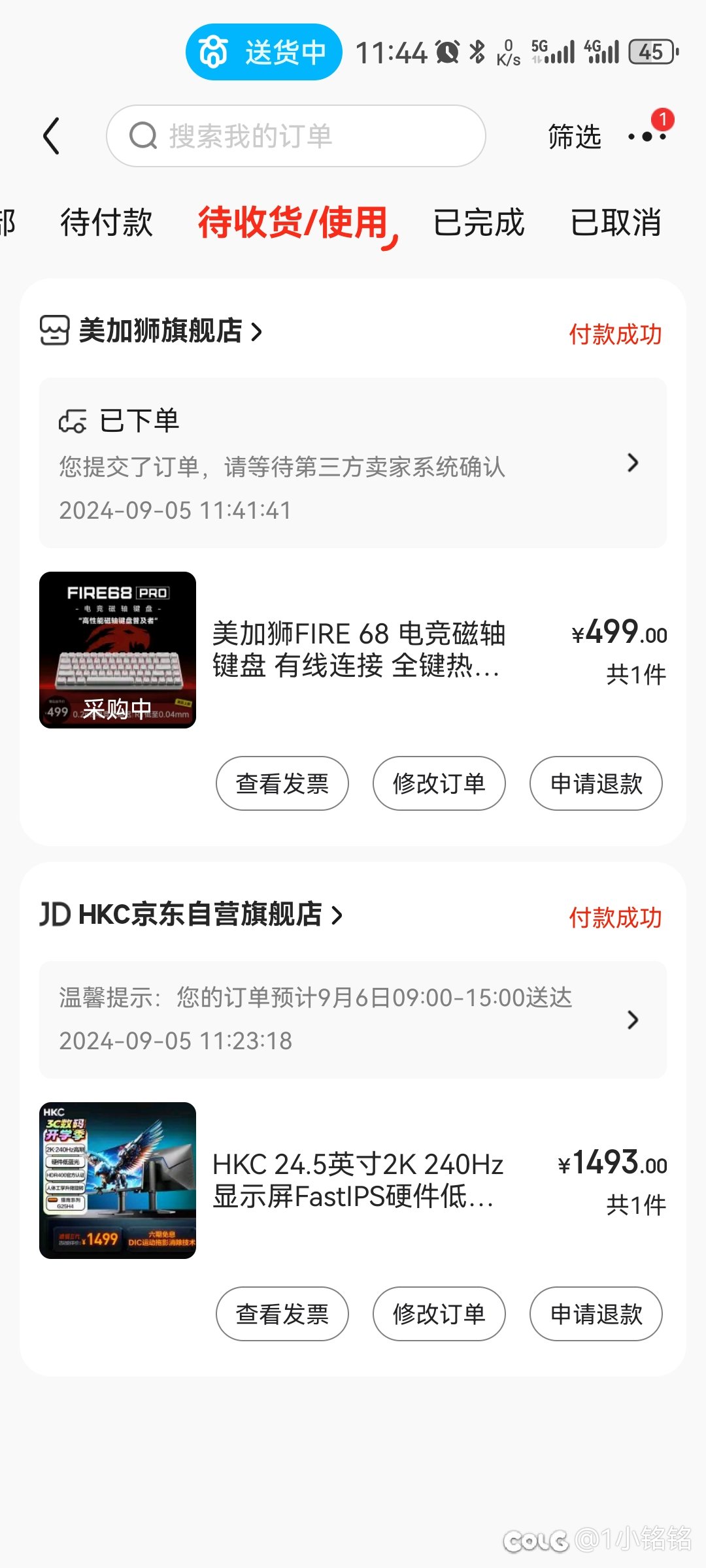Tap the search my orders field

(295, 136)
